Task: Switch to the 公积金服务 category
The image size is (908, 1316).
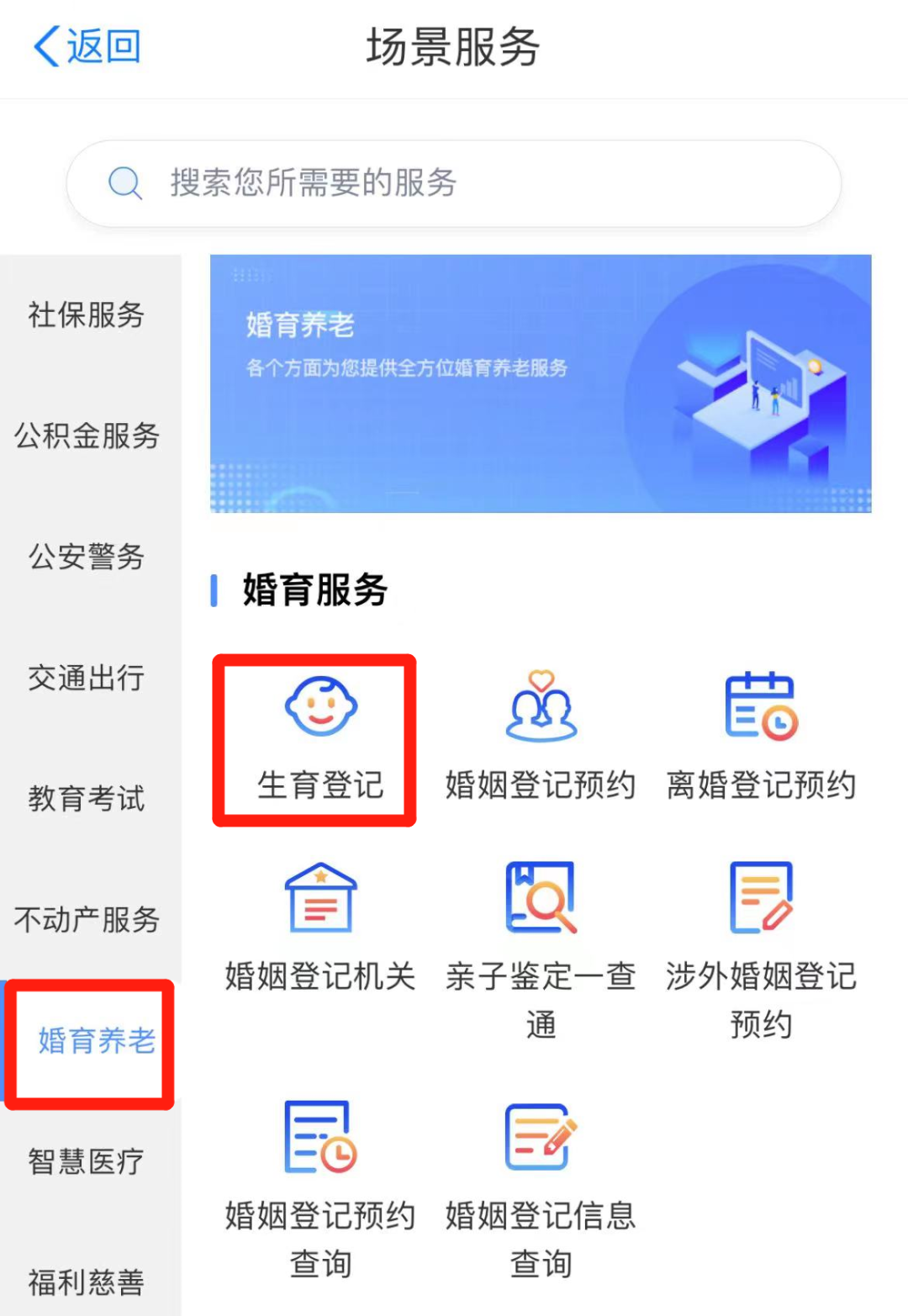Action: pyautogui.click(x=87, y=436)
